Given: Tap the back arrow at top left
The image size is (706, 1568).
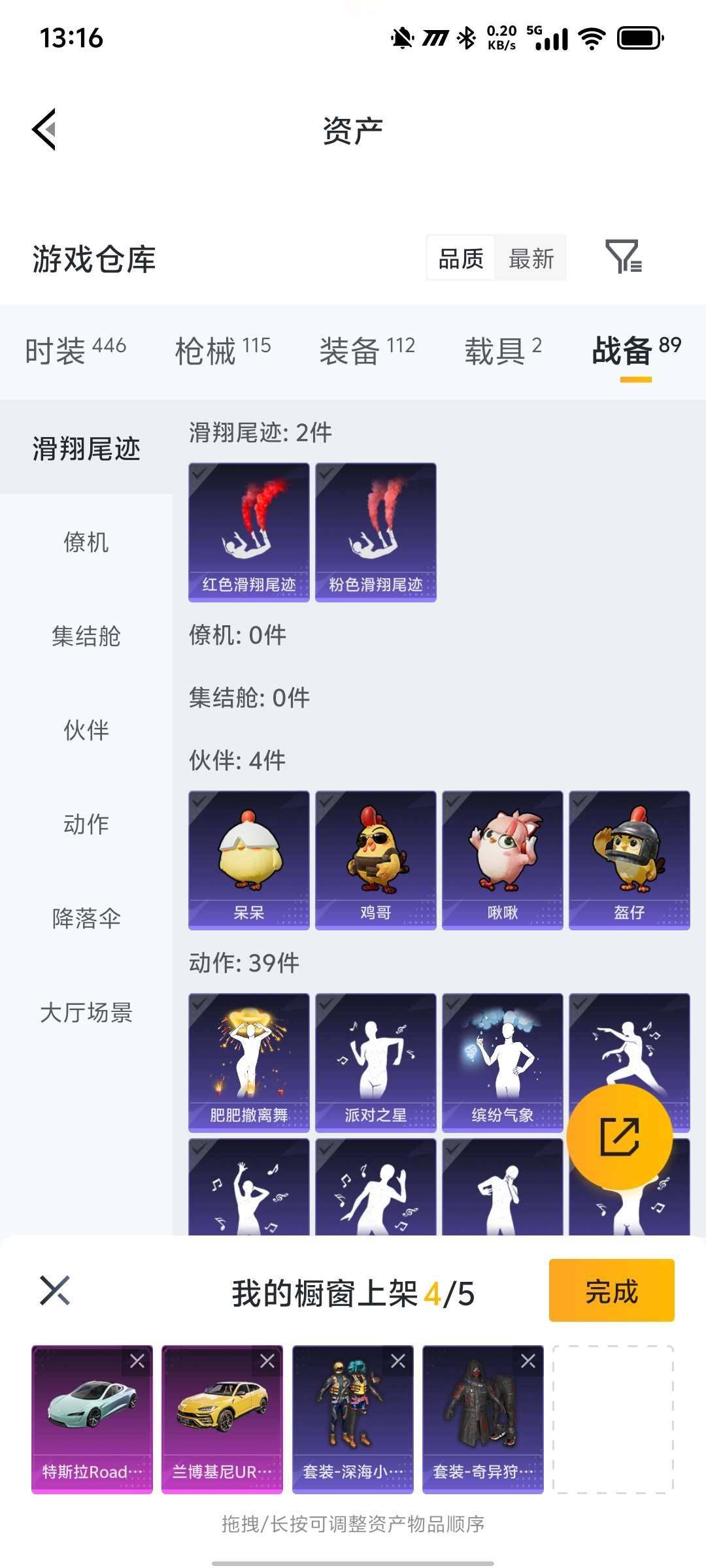Looking at the screenshot, I should (43, 129).
